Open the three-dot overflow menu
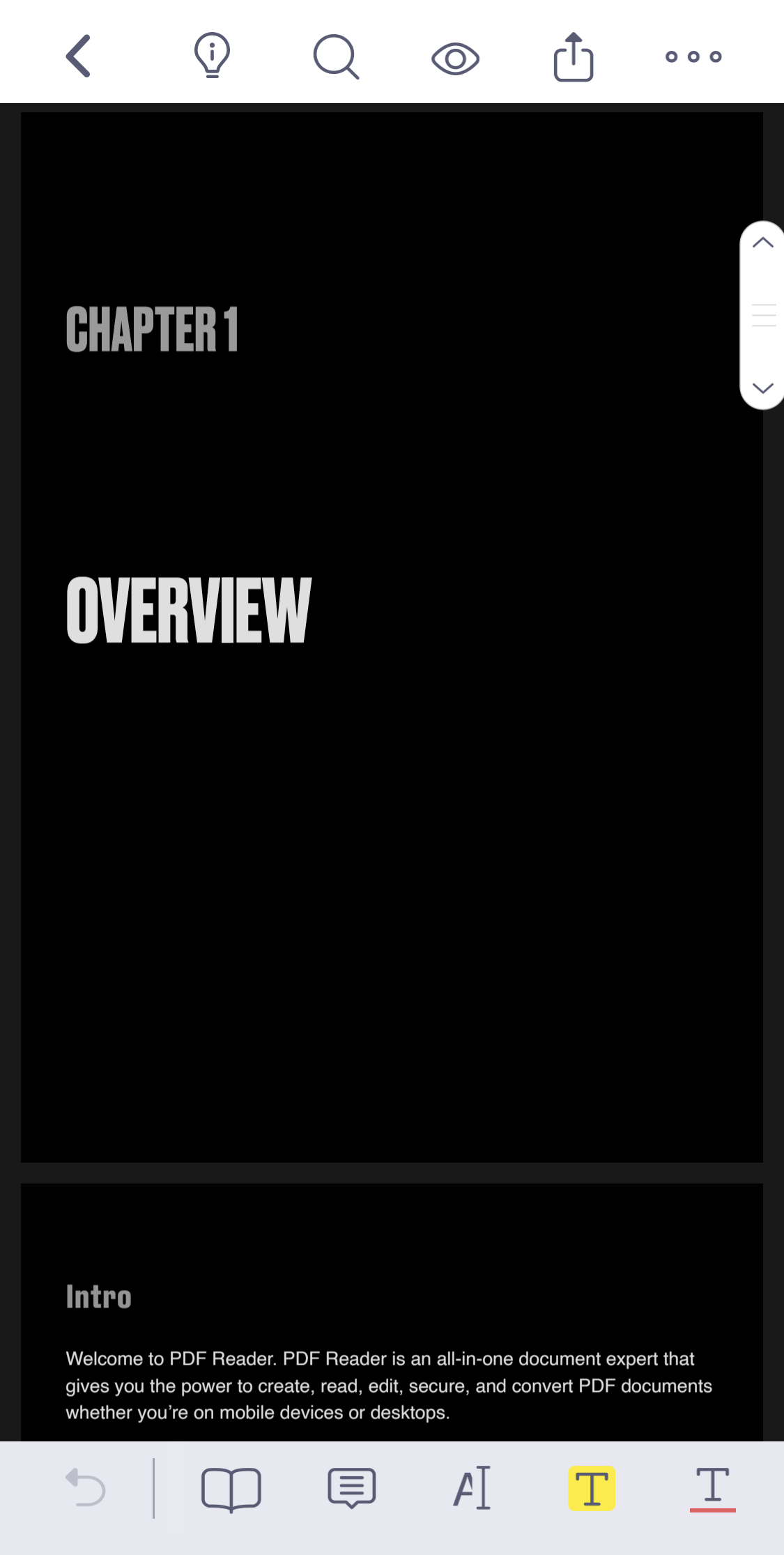This screenshot has height=1555, width=784. point(693,56)
